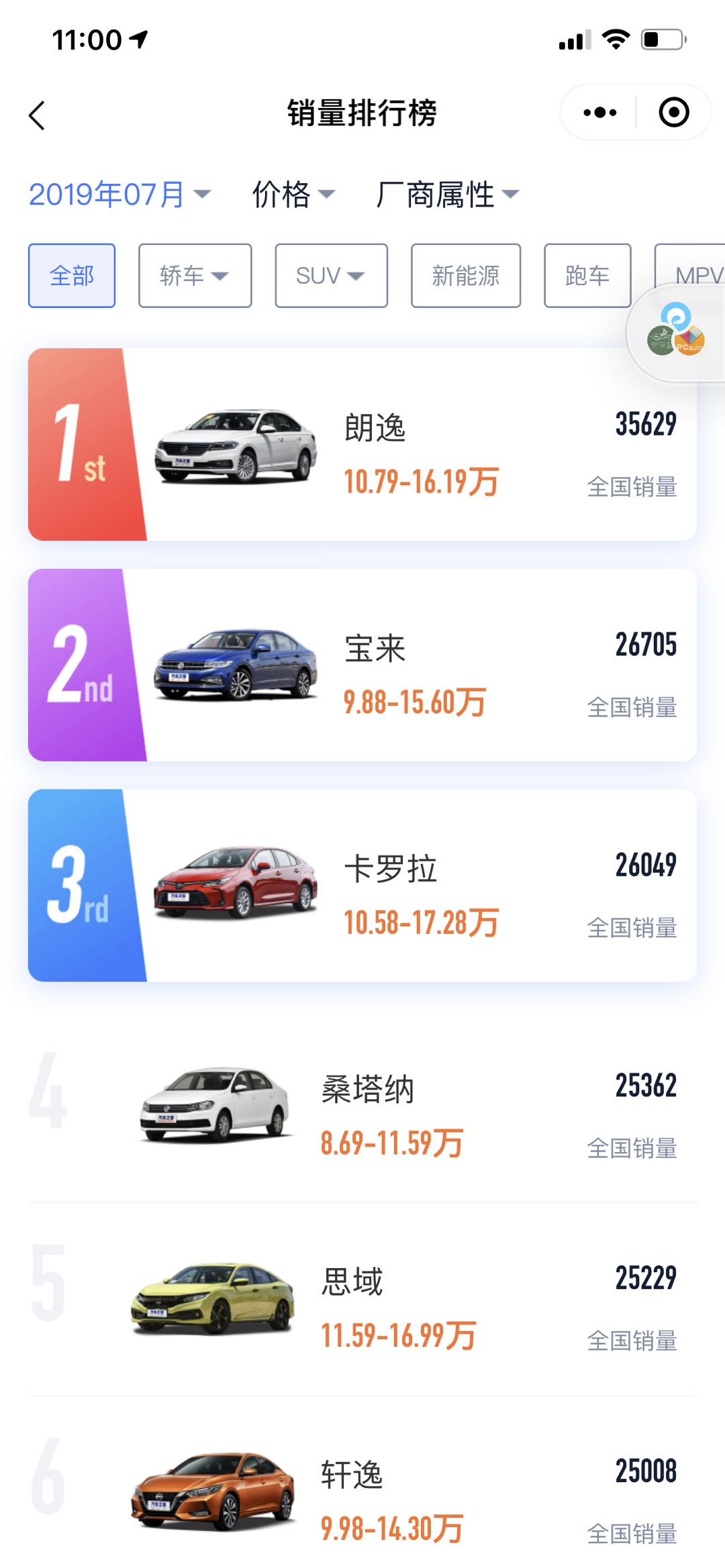View details for second-place 宝来
Image resolution: width=725 pixels, height=1568 pixels.
click(x=362, y=665)
